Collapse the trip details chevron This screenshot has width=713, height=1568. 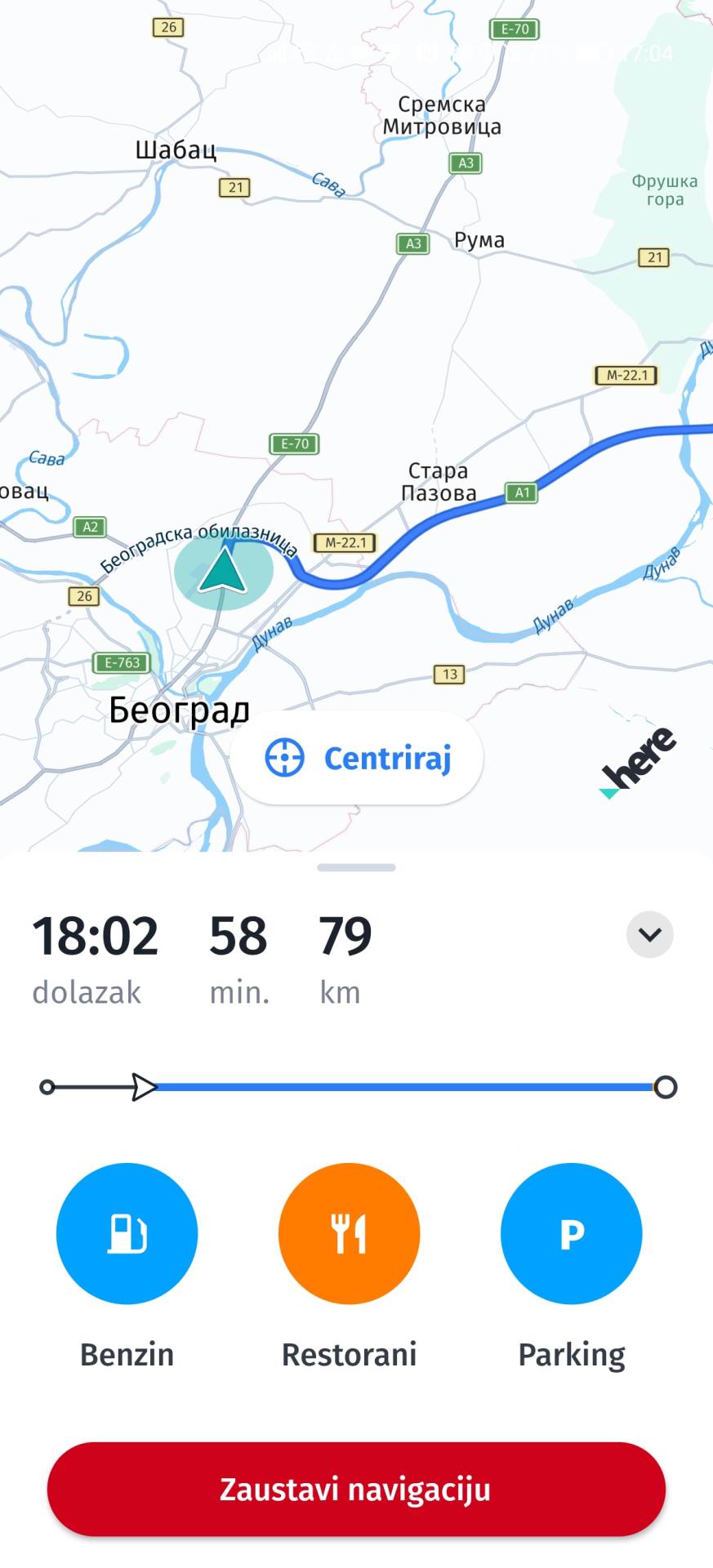pos(649,934)
